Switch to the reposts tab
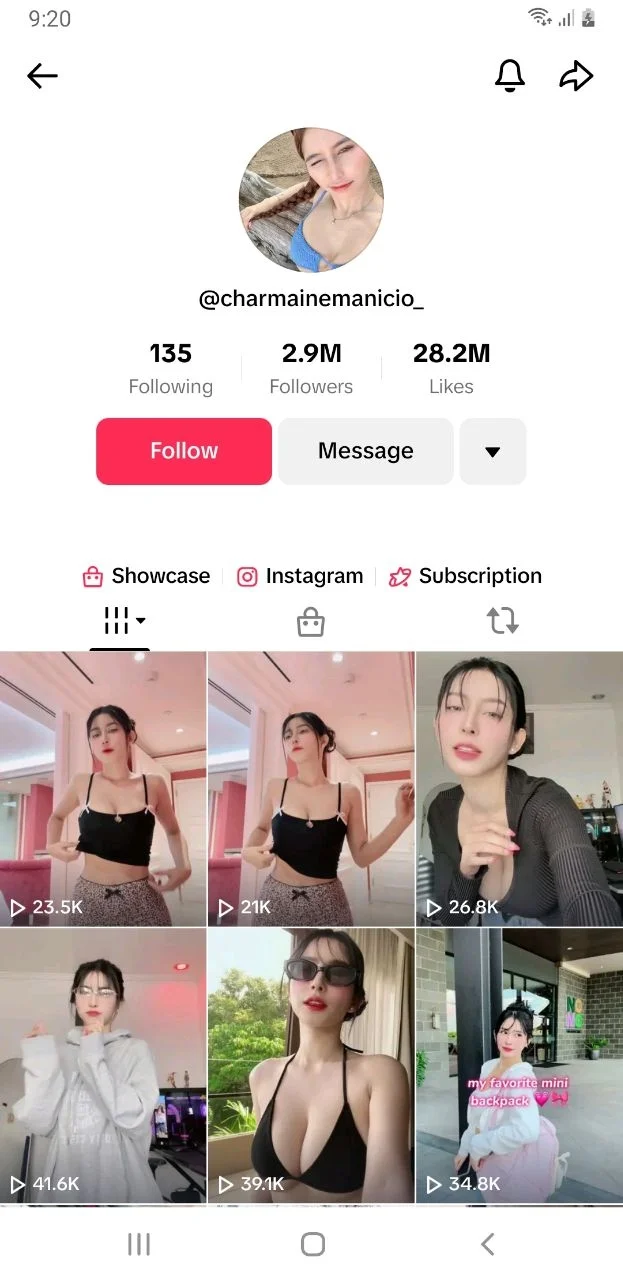This screenshot has height=1280, width=623. pos(503,622)
